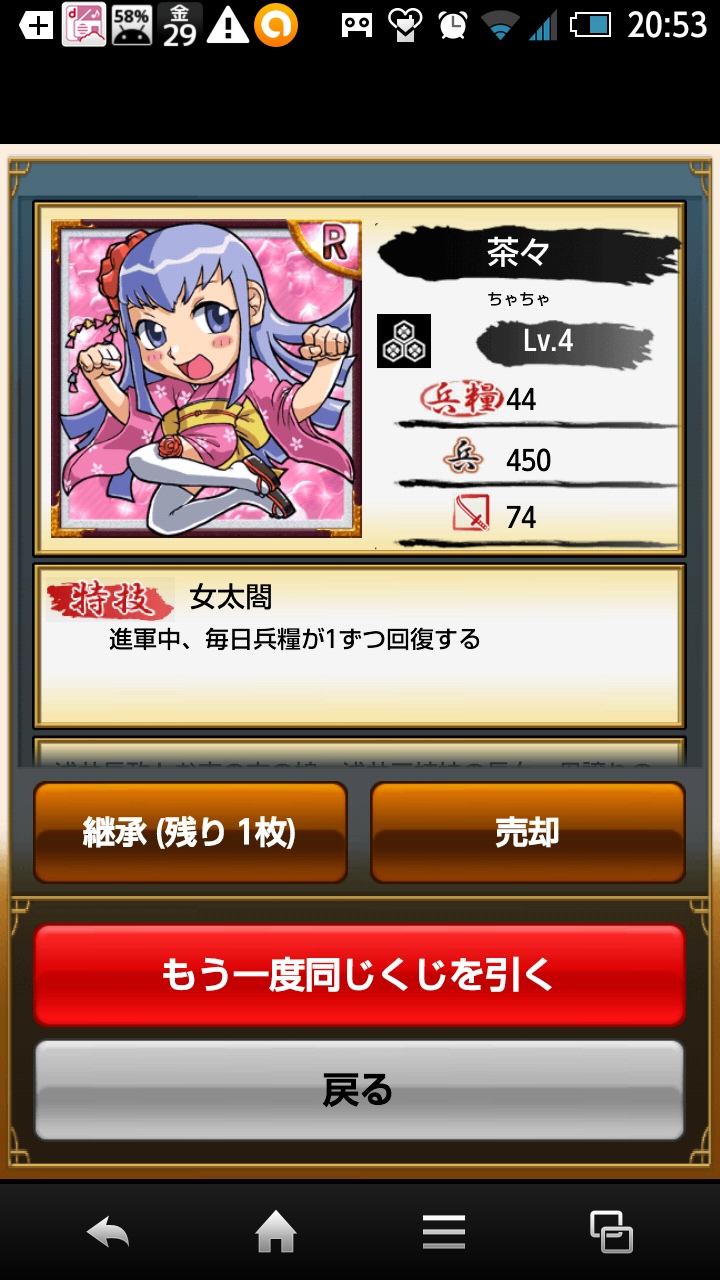
Task: Sell the card with 売却
Action: click(x=527, y=832)
